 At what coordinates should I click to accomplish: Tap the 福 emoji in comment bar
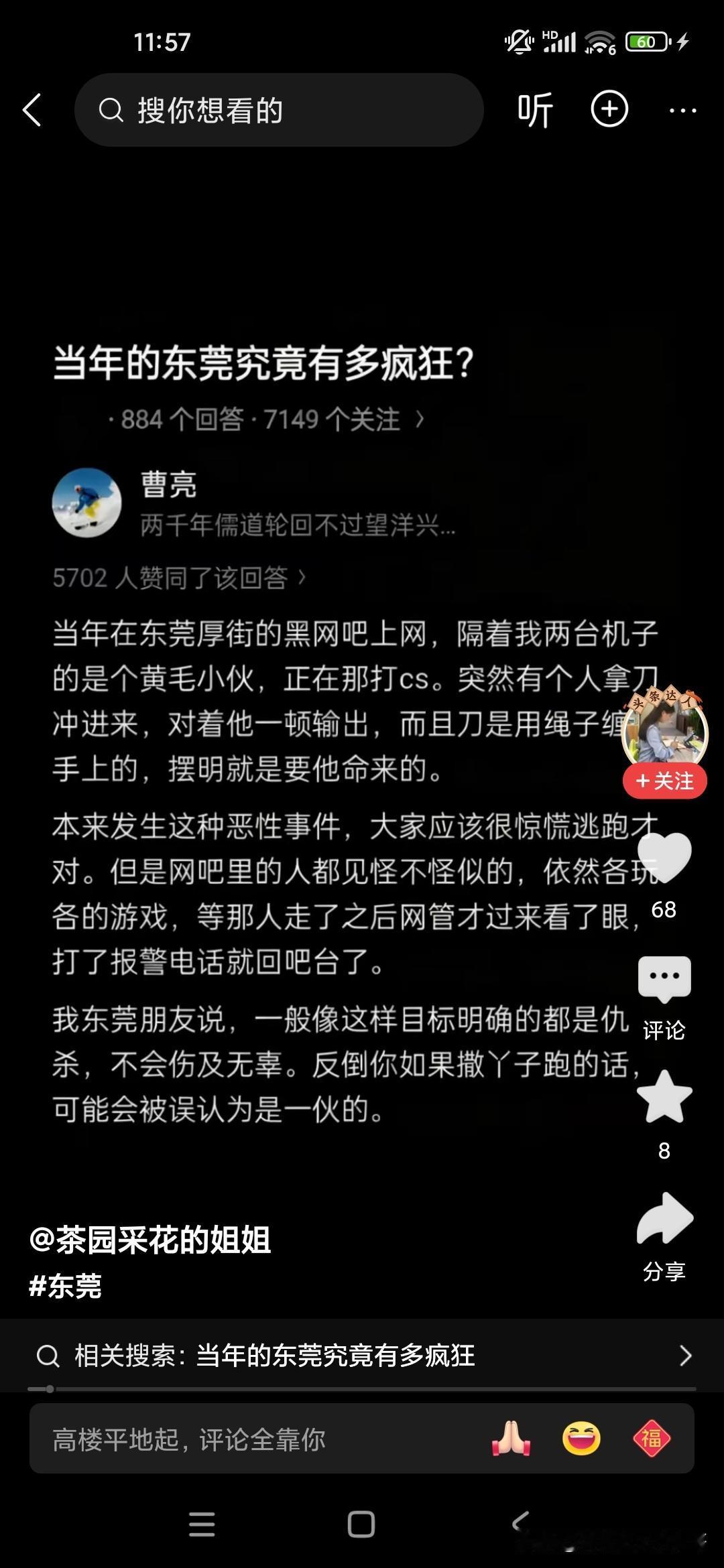pyautogui.click(x=651, y=1440)
